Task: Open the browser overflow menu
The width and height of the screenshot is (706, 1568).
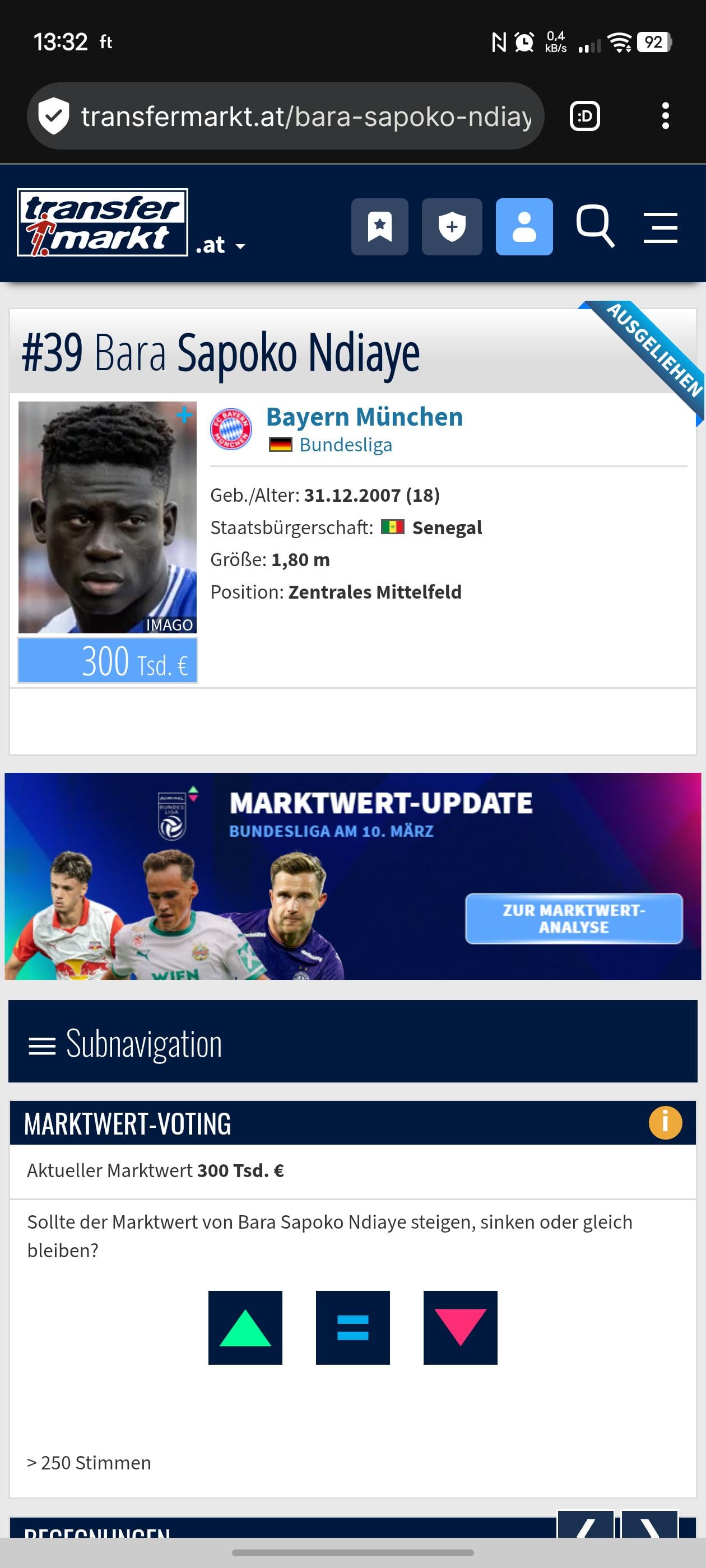Action: click(x=665, y=116)
